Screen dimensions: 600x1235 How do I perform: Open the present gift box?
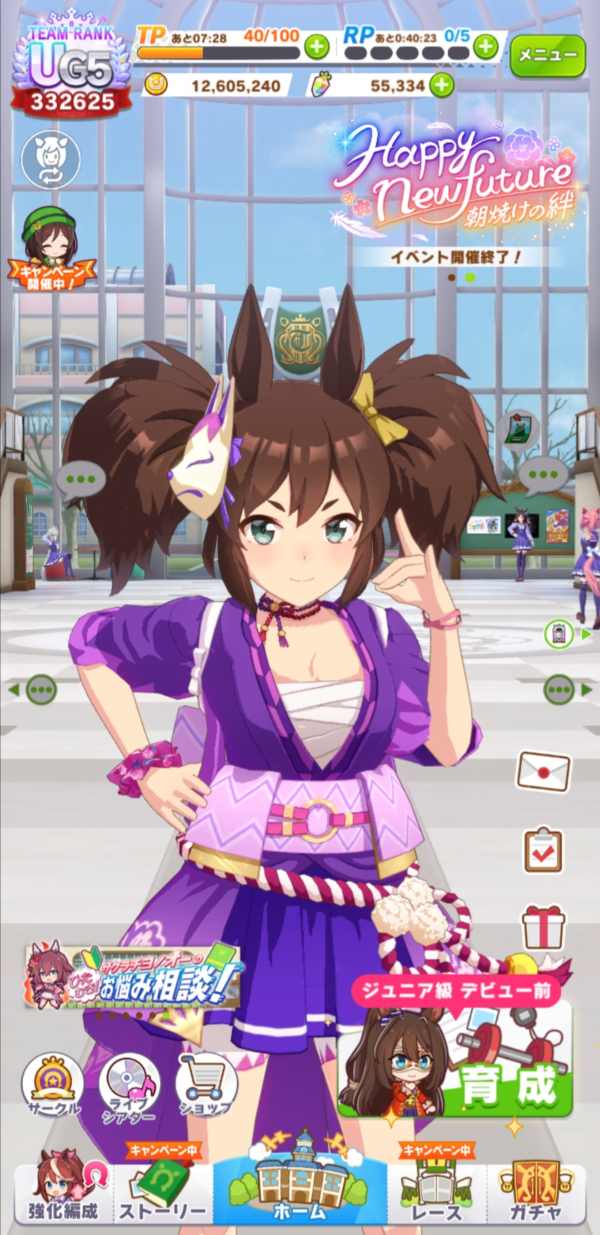tap(543, 926)
